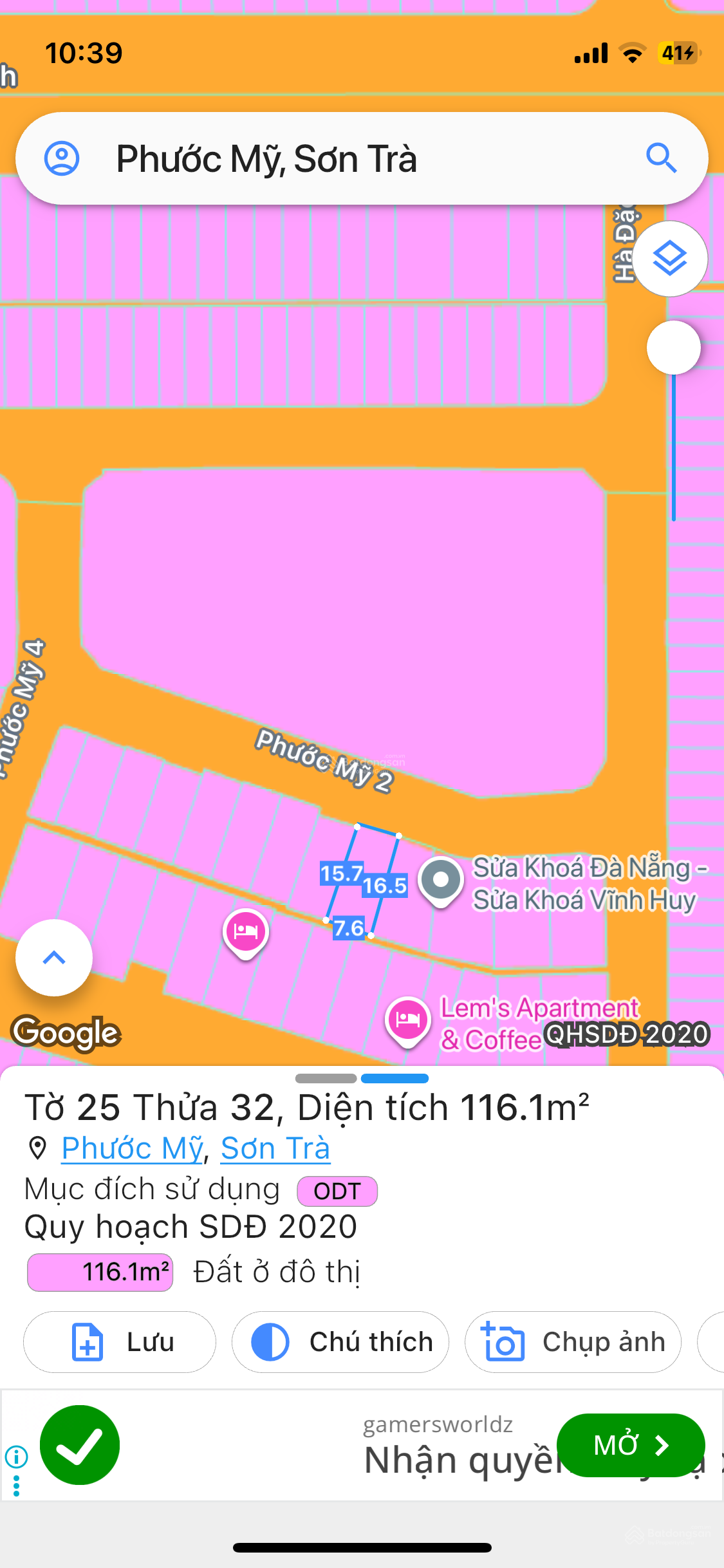Open the Sơn Trà link

point(275,1148)
